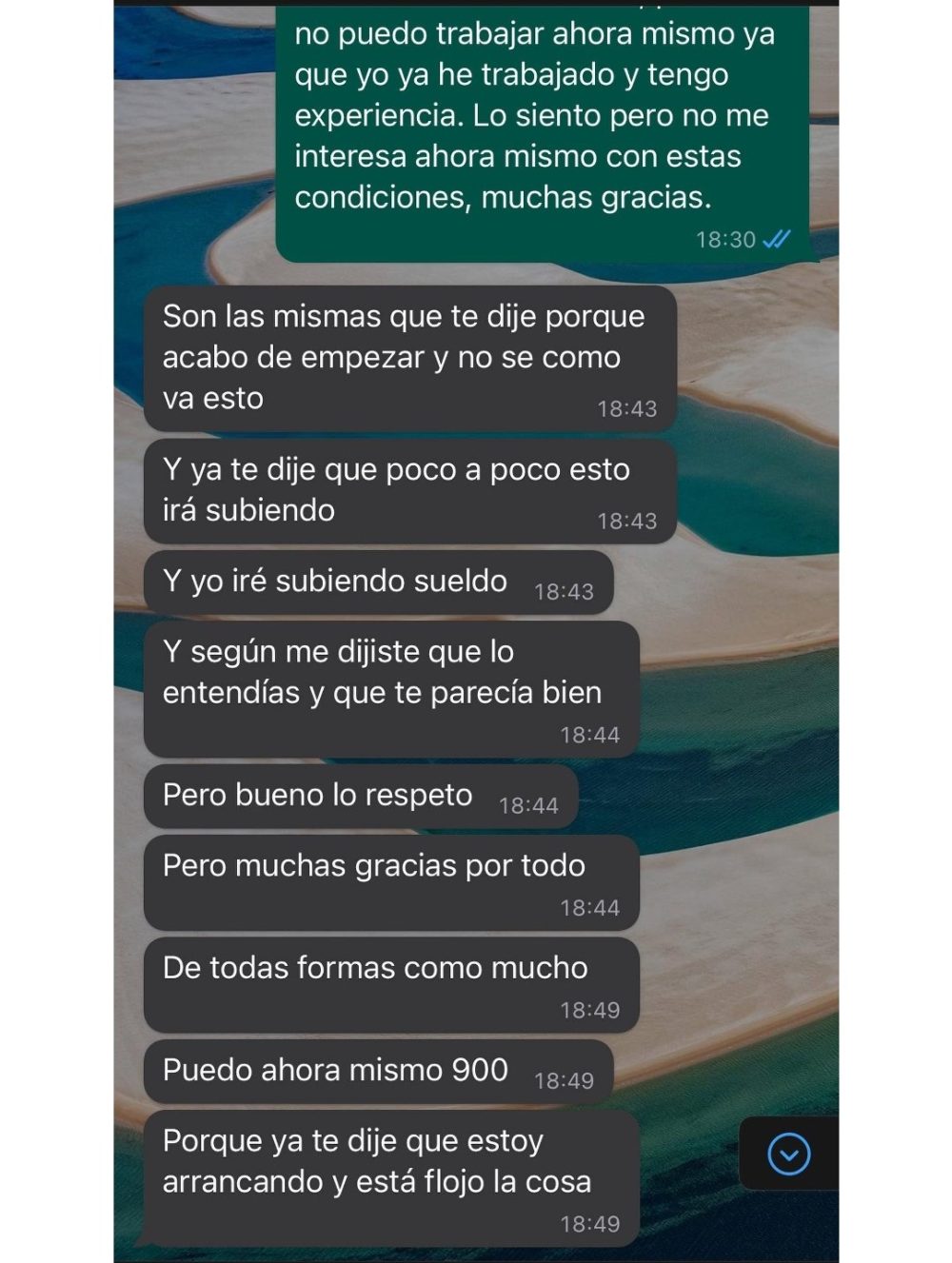Click the timestamp 18:43 under 'va esto'
The image size is (952, 1263).
coord(626,406)
